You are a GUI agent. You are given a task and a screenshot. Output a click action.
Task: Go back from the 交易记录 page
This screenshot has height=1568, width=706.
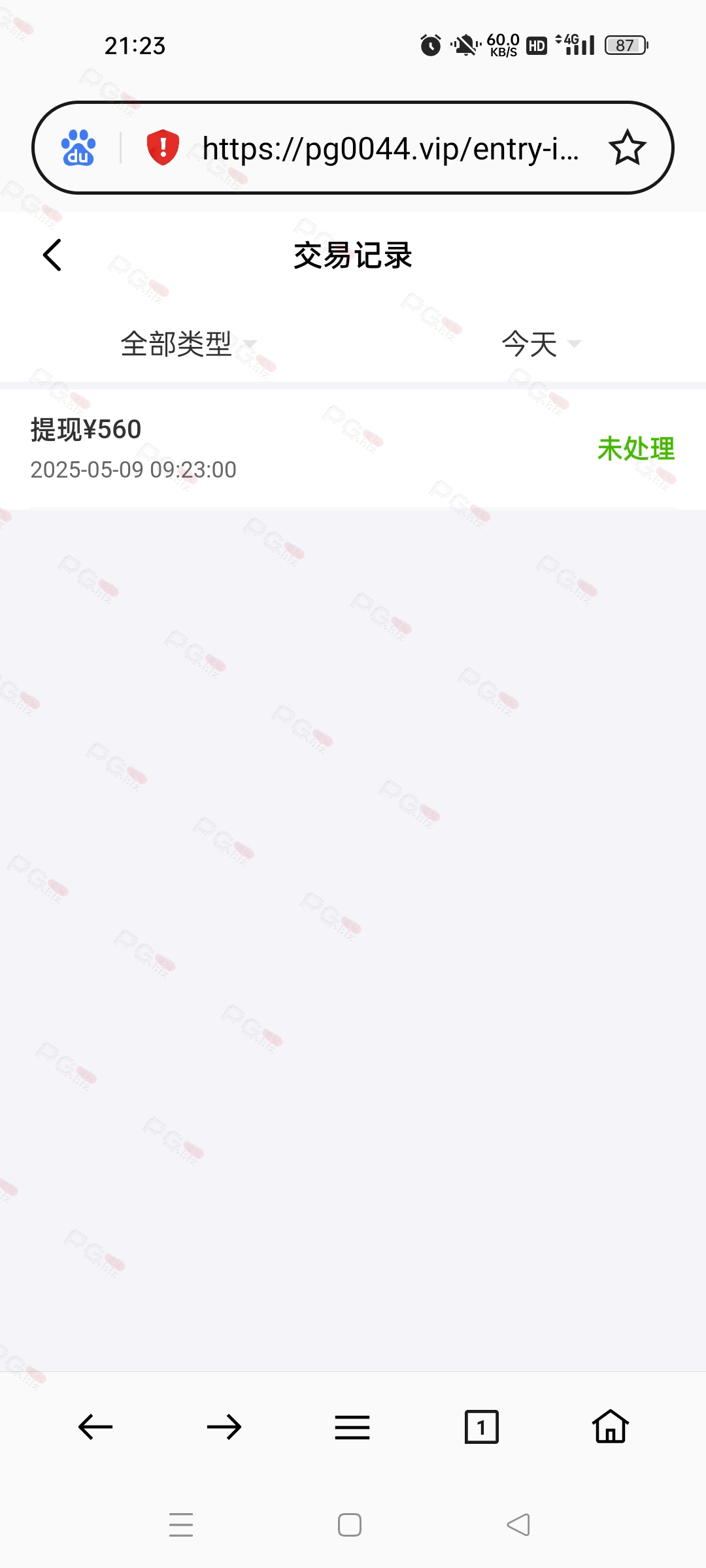52,255
